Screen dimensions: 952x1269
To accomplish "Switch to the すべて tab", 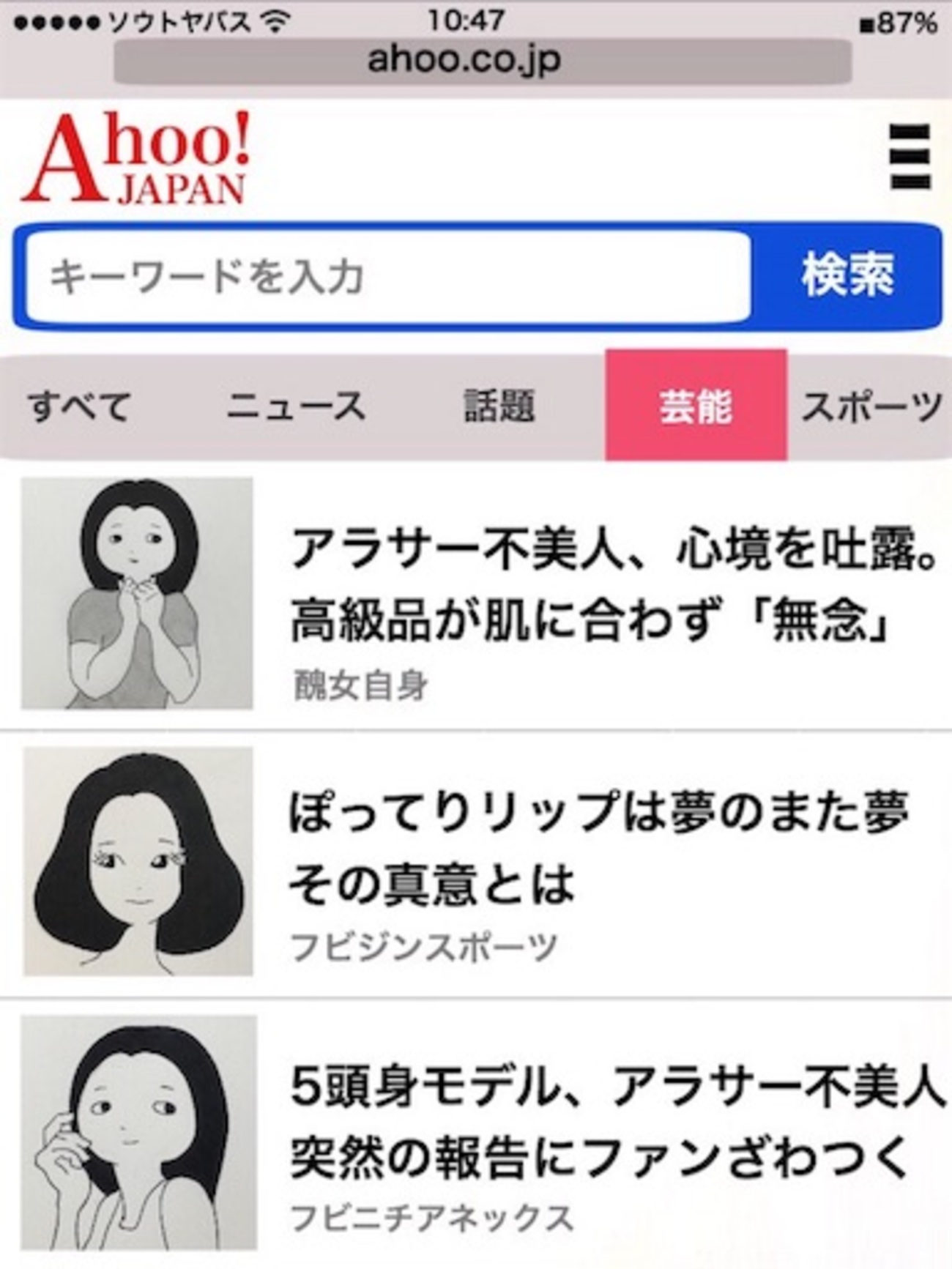I will pyautogui.click(x=79, y=406).
